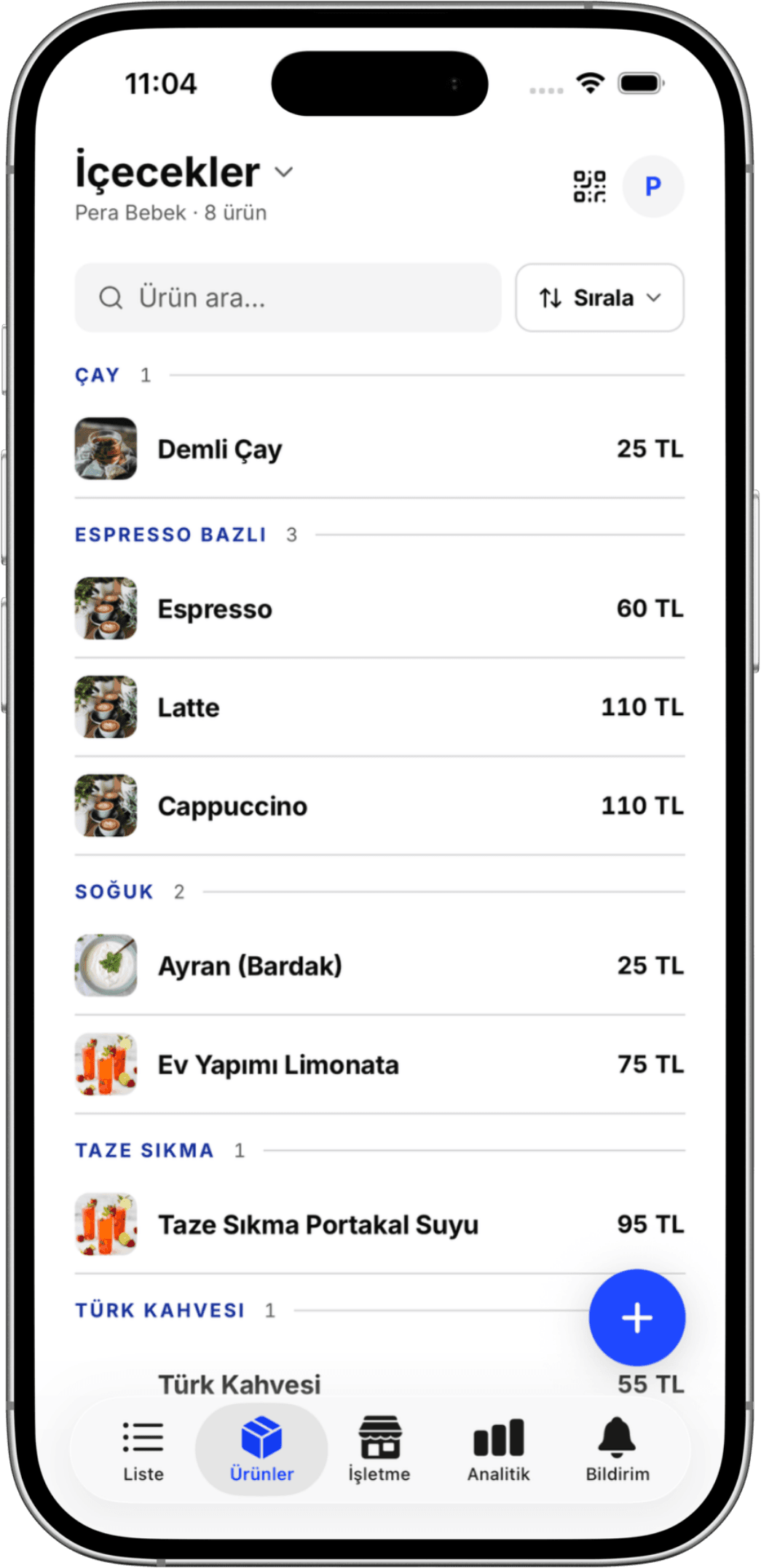Open Taze Sıkma Portakal Suyu
This screenshot has height=1568, width=761.
pos(379,1225)
